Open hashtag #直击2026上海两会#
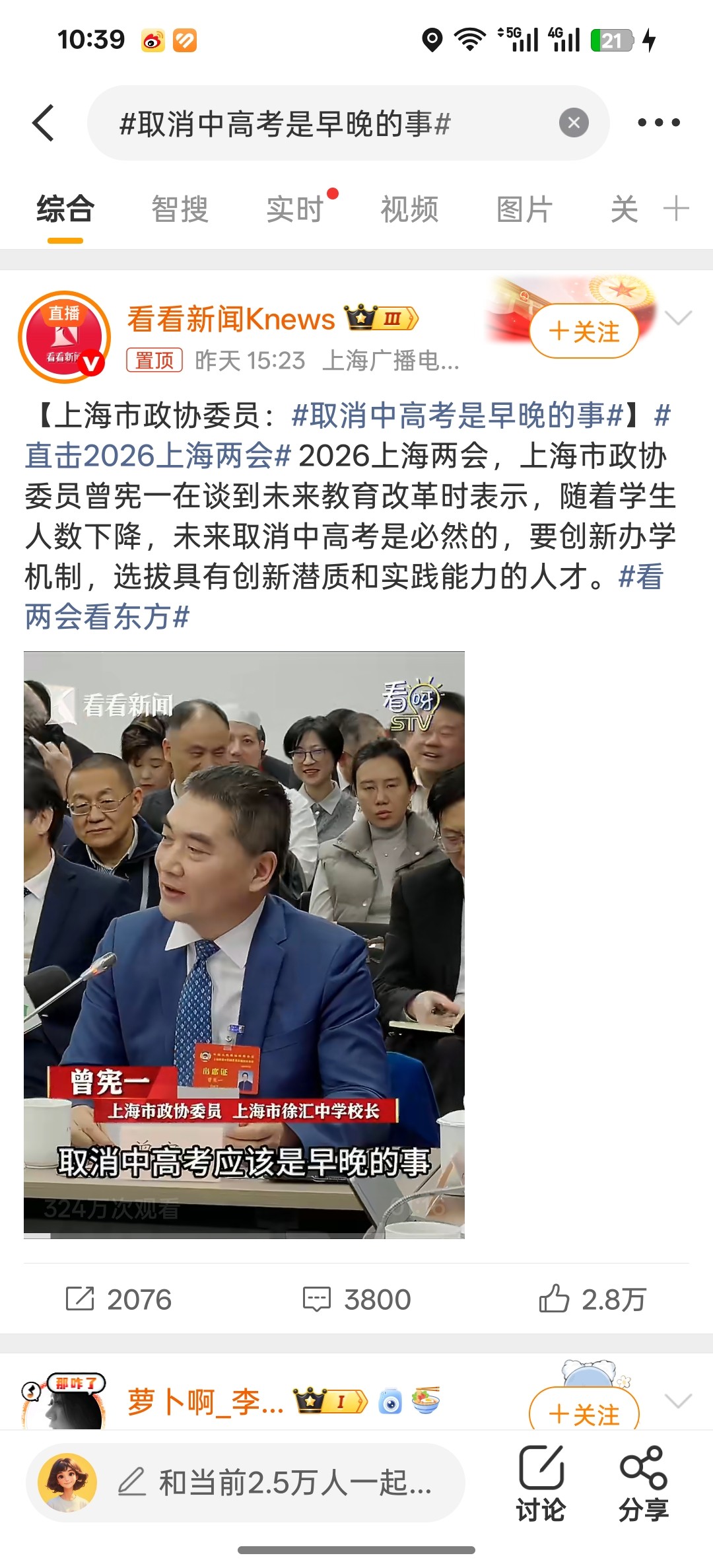Viewport: 713px width, 1568px height. click(x=158, y=456)
